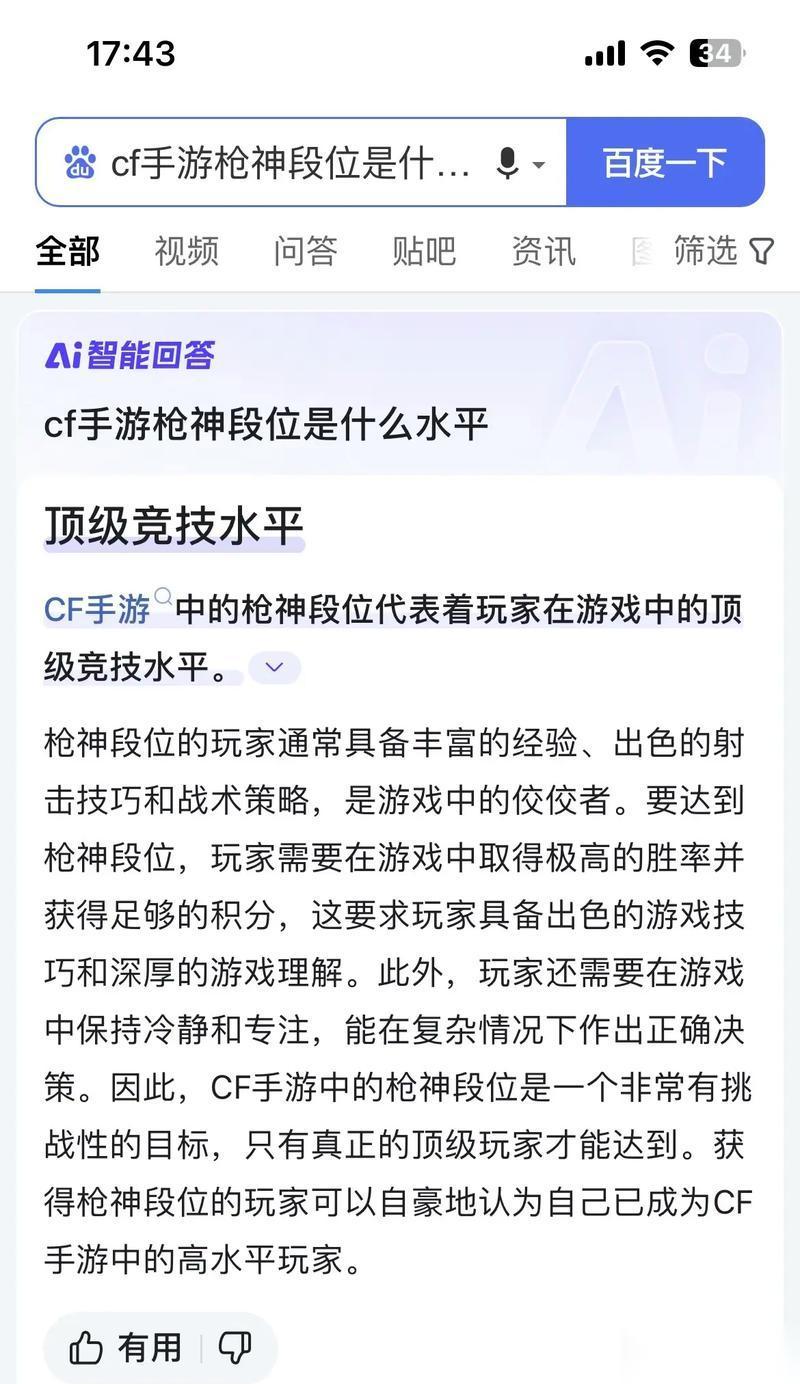Mark the AI answer as 有用
Image resolution: width=800 pixels, height=1384 pixels.
point(126,1348)
